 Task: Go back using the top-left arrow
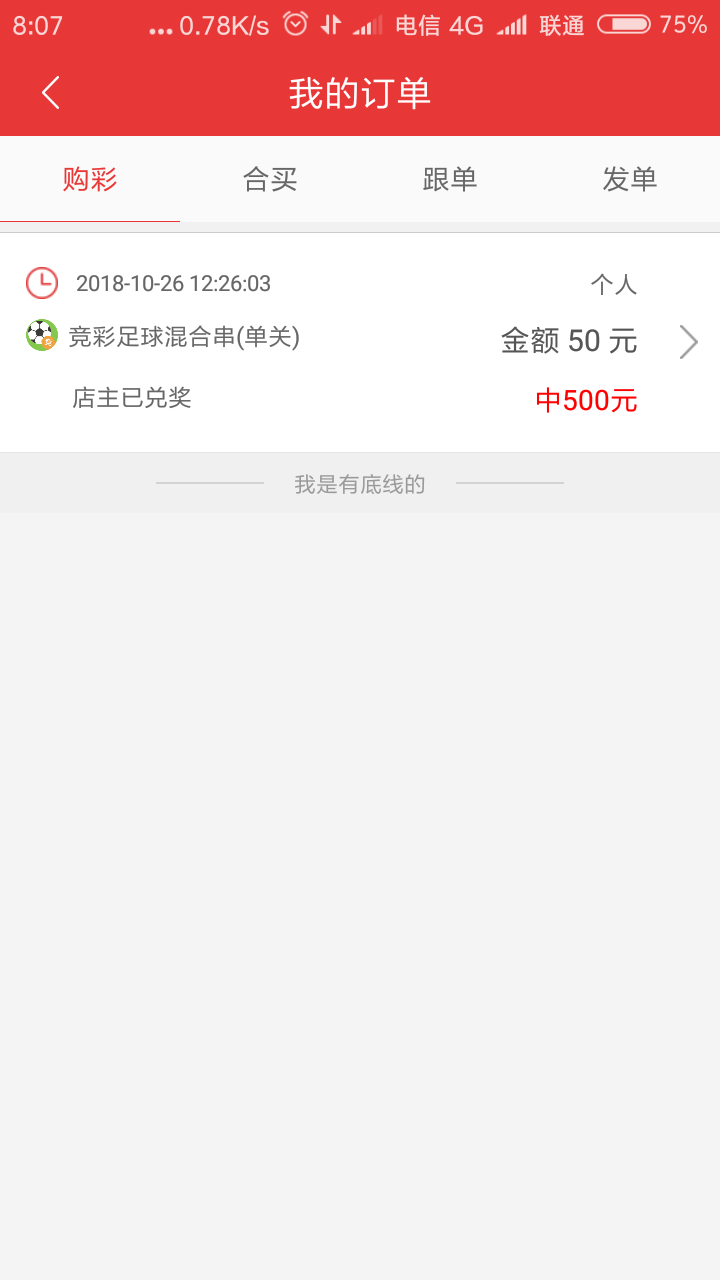click(51, 93)
